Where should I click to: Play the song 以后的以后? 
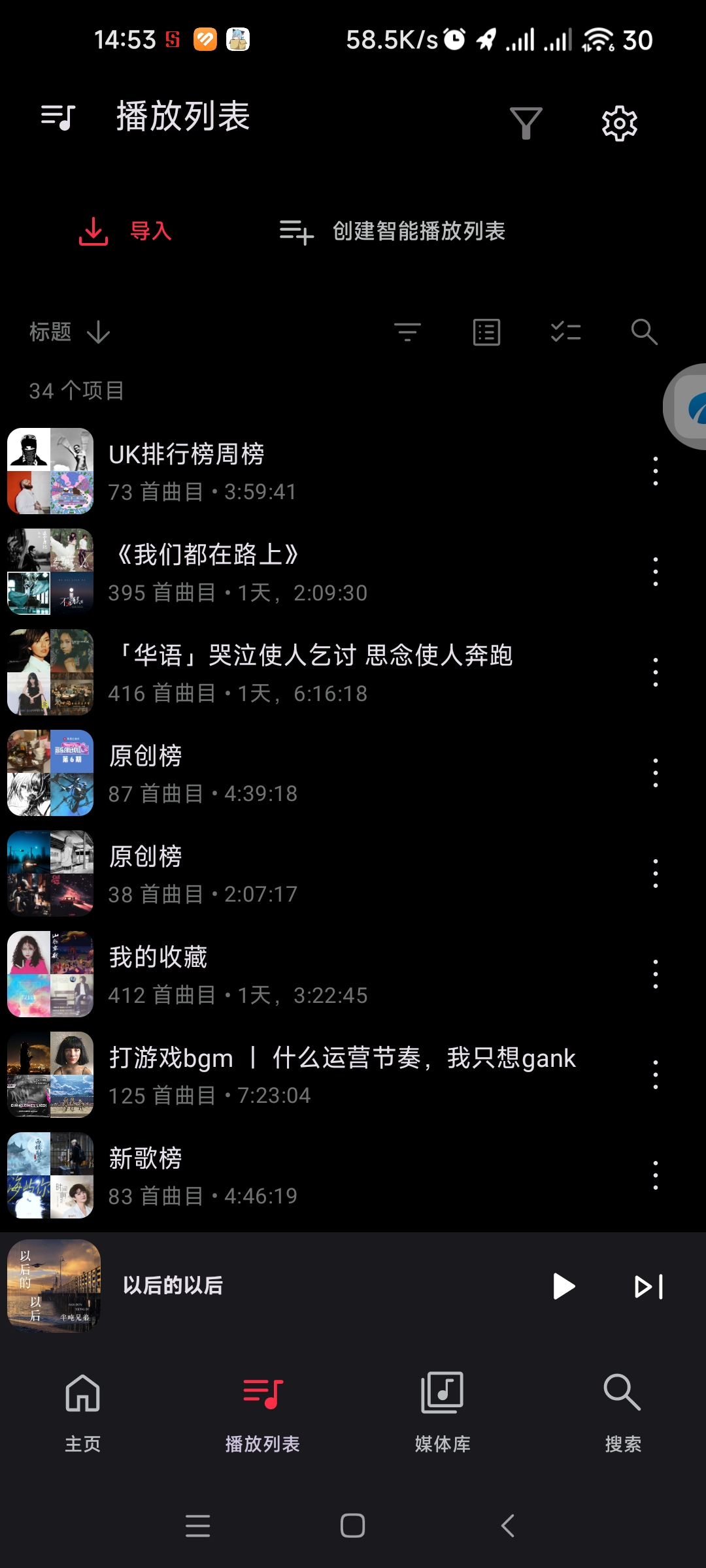tap(563, 1286)
